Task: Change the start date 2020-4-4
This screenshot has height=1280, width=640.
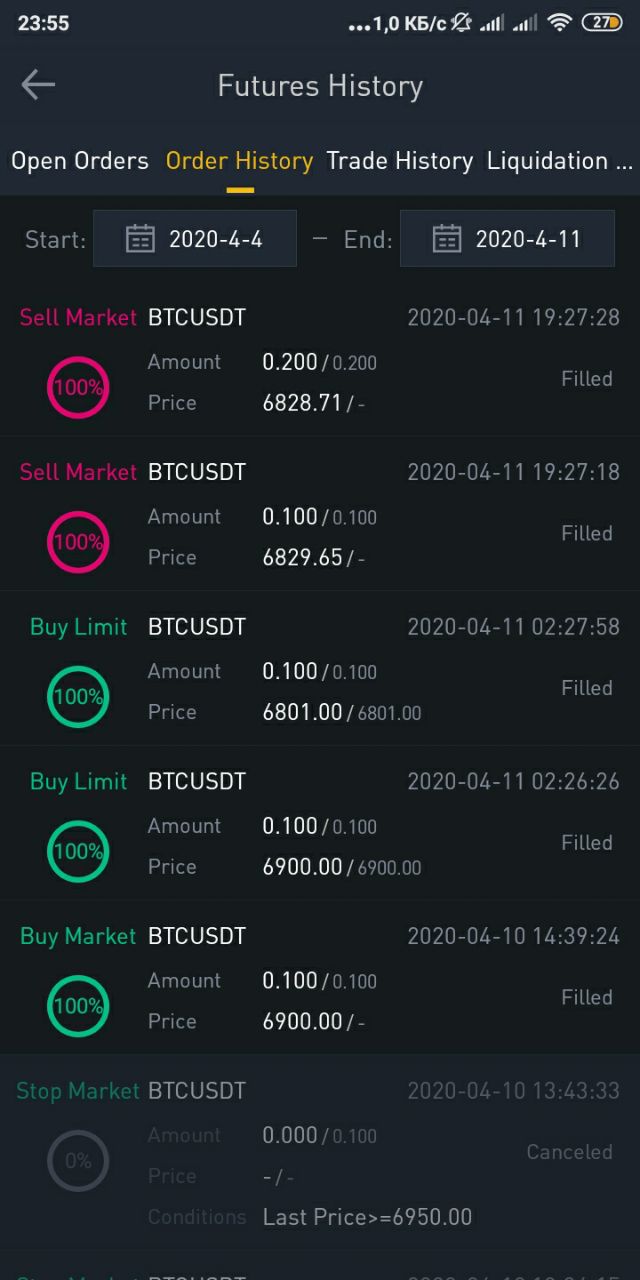Action: 195,239
